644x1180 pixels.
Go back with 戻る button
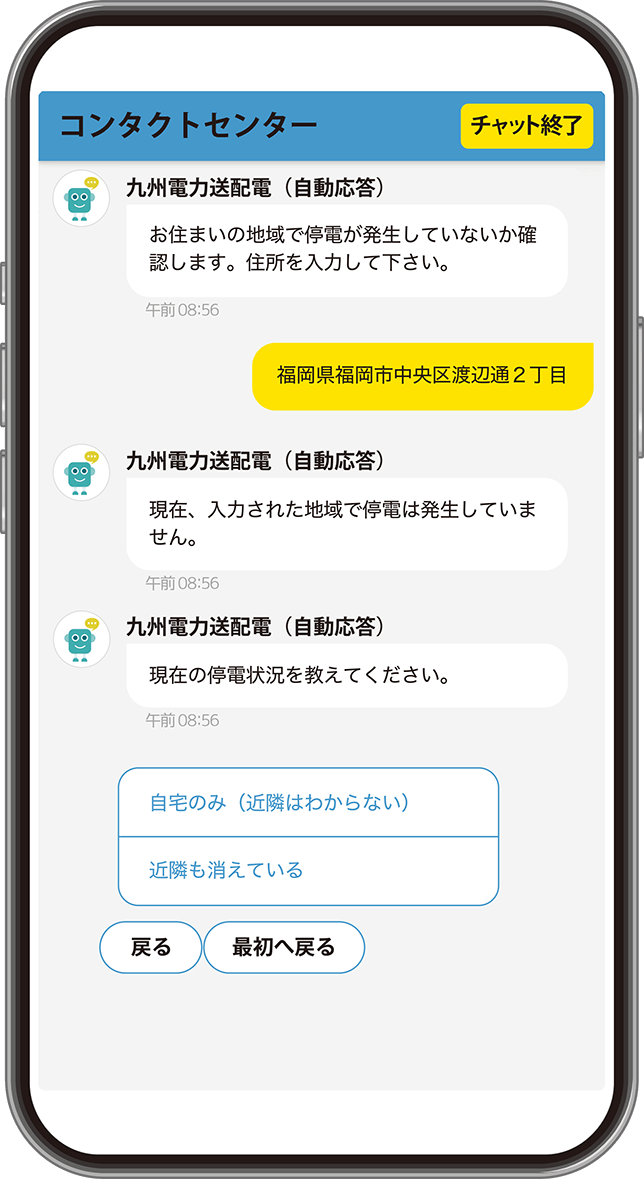pos(151,947)
